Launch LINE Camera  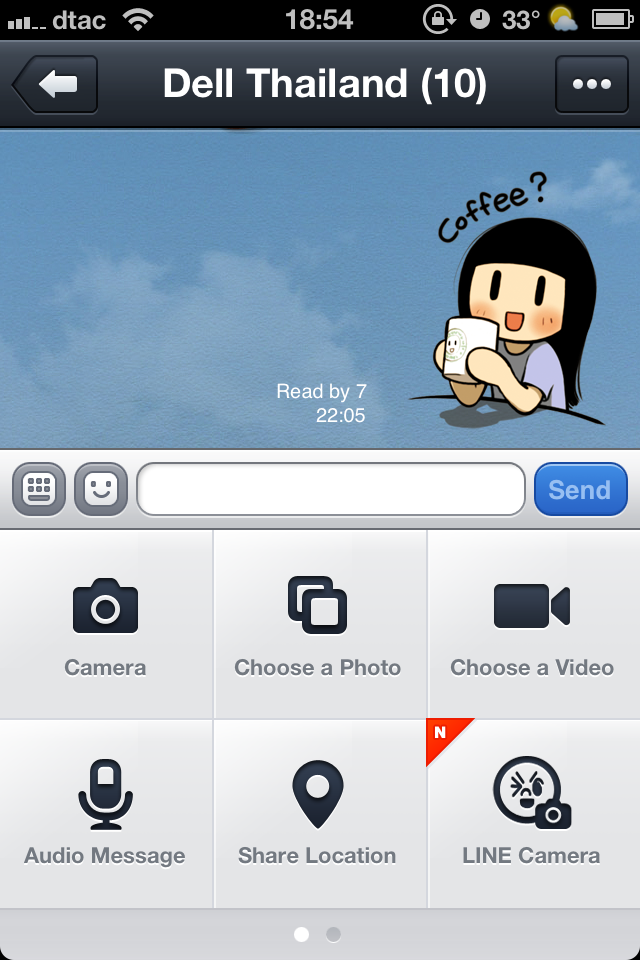532,812
